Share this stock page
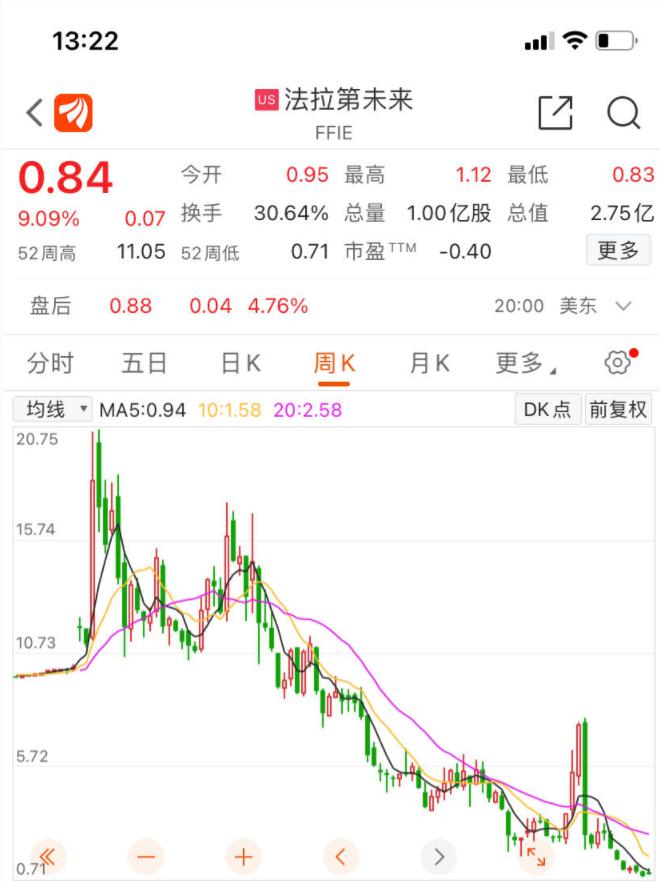Viewport: 660px width, 883px height. click(555, 113)
